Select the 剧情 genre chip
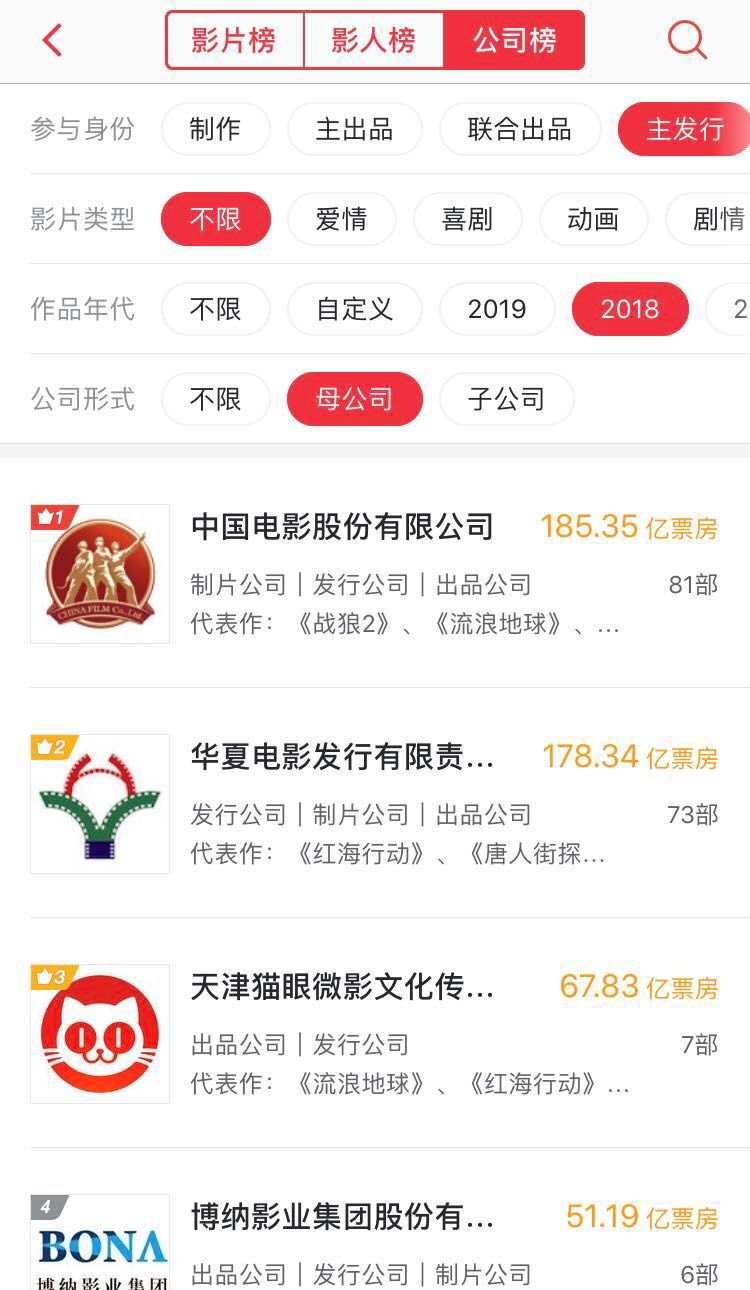This screenshot has width=750, height=1290. click(x=719, y=219)
